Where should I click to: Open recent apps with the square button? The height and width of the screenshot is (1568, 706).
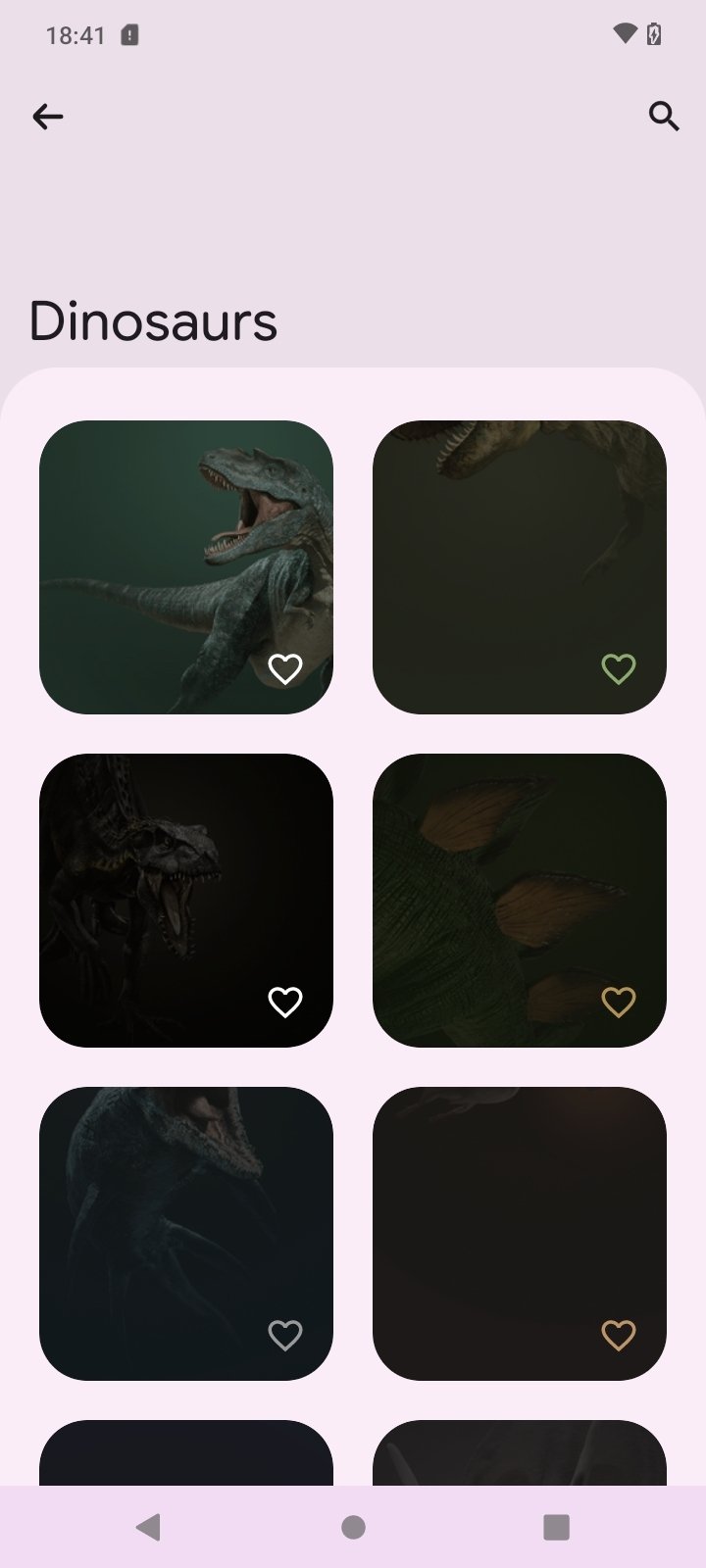pos(555,1526)
